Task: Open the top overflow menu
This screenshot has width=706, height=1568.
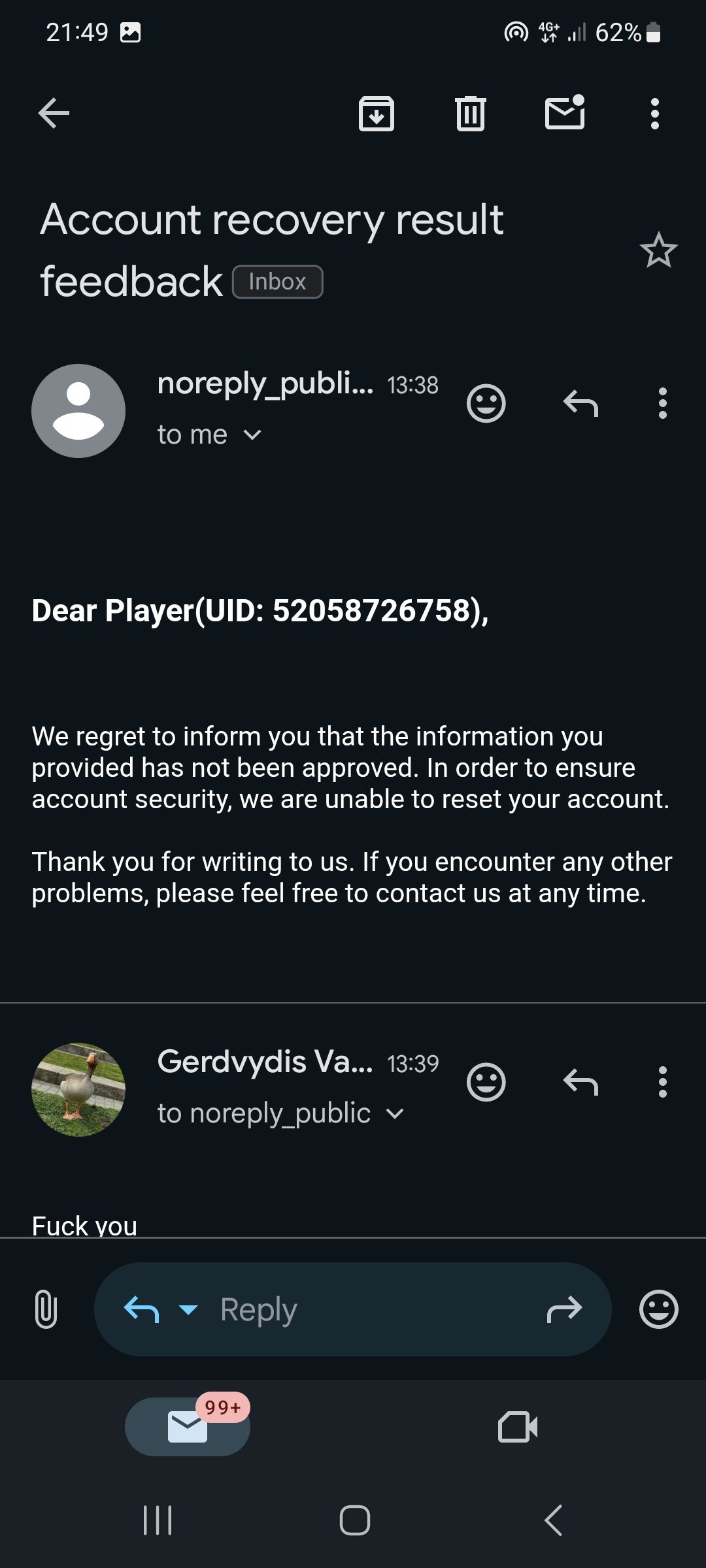Action: pyautogui.click(x=655, y=114)
